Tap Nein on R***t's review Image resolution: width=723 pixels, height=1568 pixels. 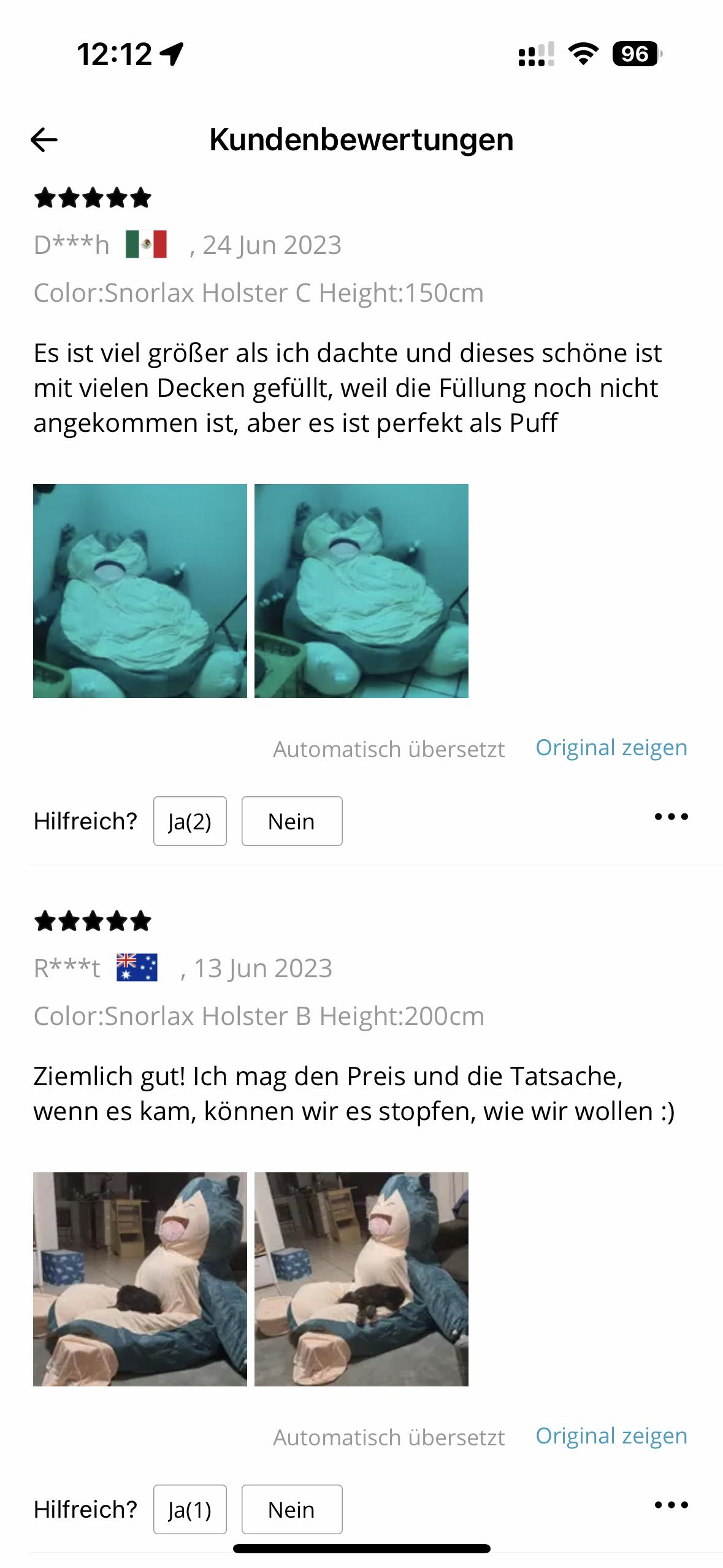pyautogui.click(x=291, y=1509)
